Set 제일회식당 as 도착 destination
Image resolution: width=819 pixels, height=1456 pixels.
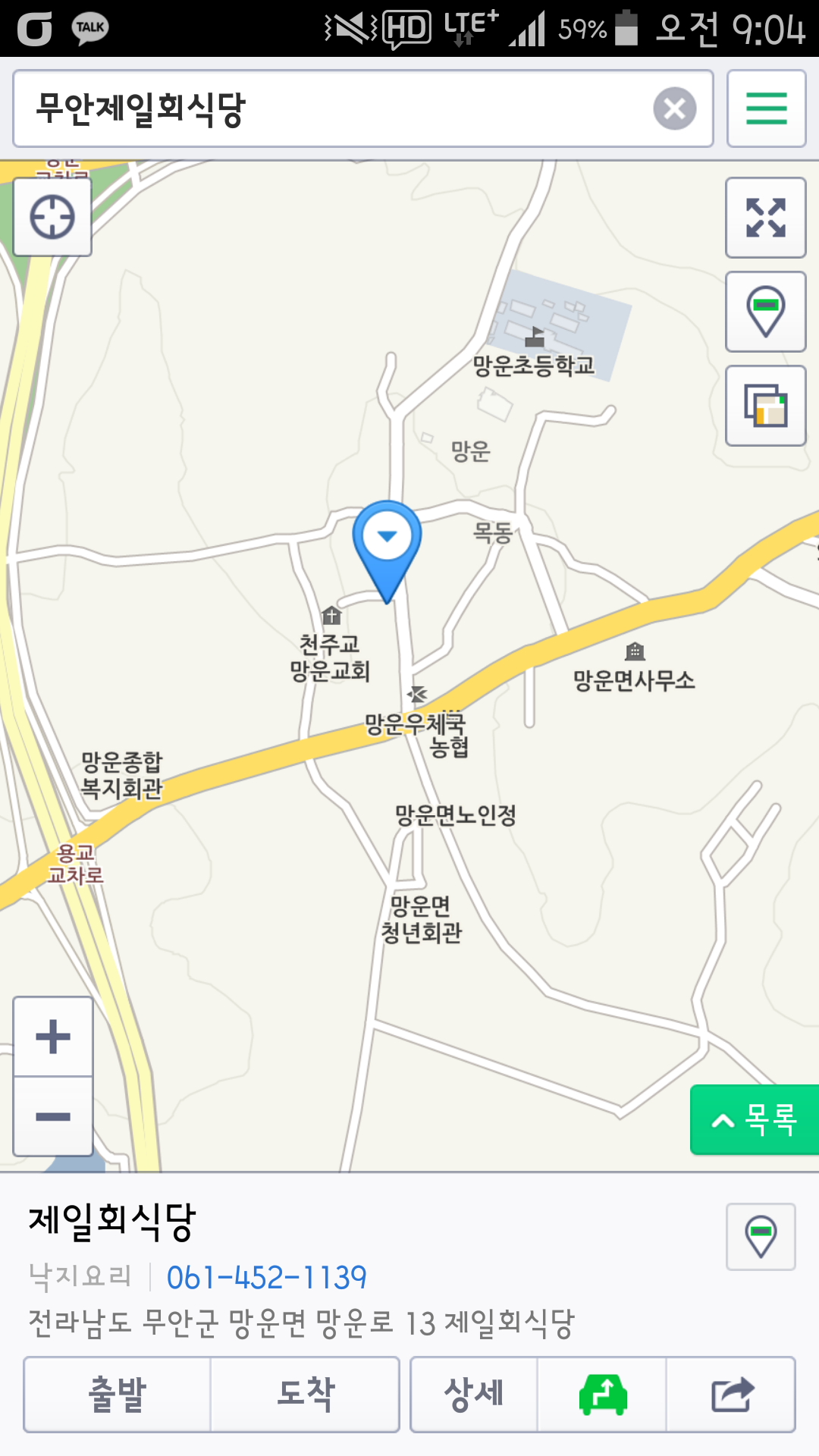(x=305, y=1395)
